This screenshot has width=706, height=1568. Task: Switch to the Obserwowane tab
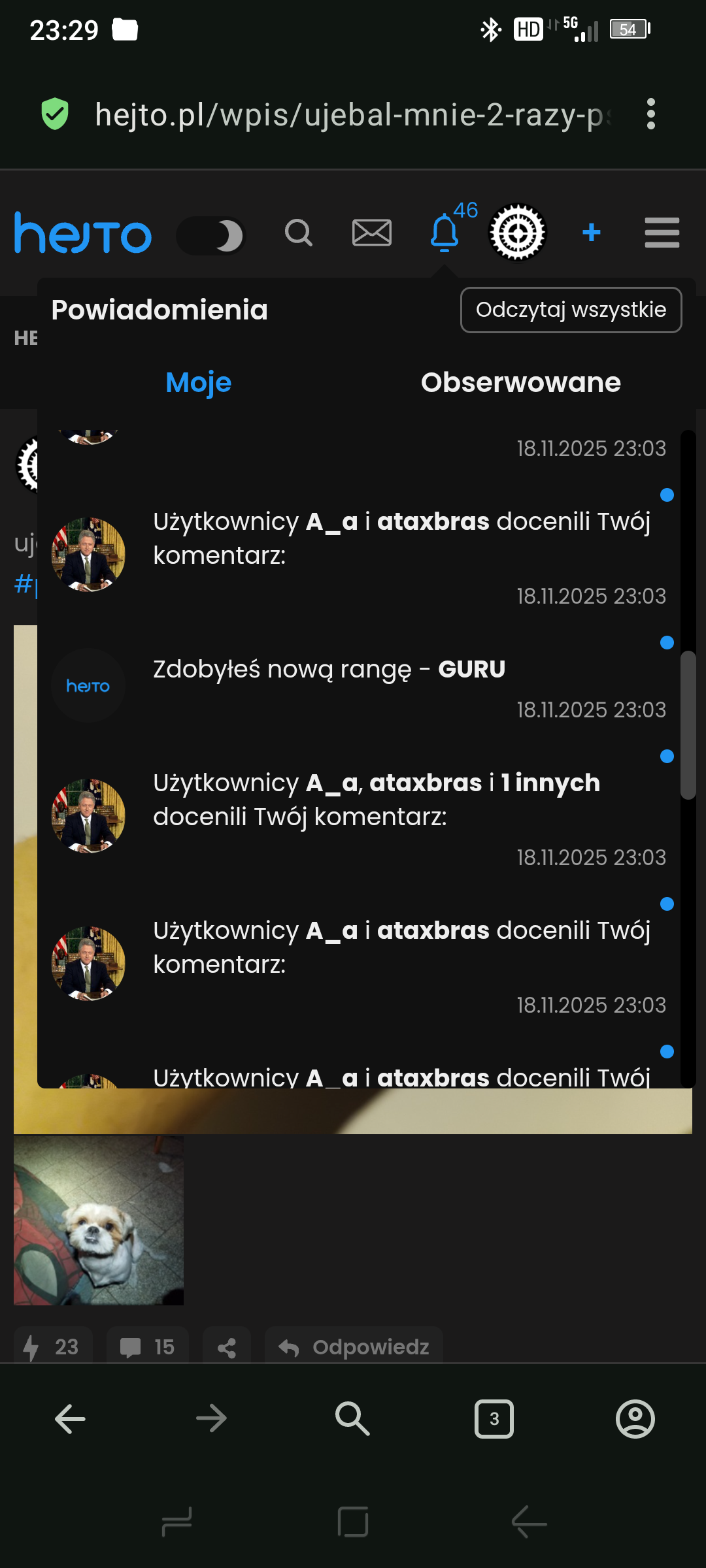point(520,382)
